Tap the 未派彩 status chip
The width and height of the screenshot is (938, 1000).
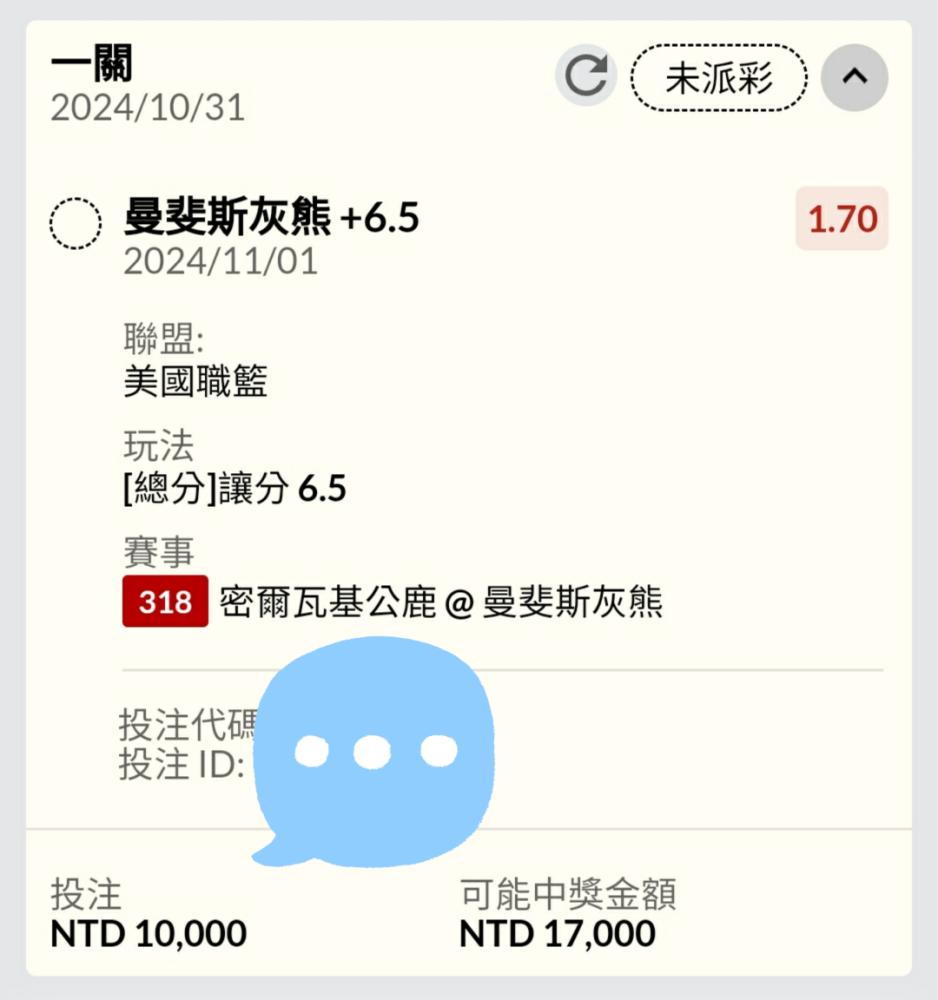(719, 78)
